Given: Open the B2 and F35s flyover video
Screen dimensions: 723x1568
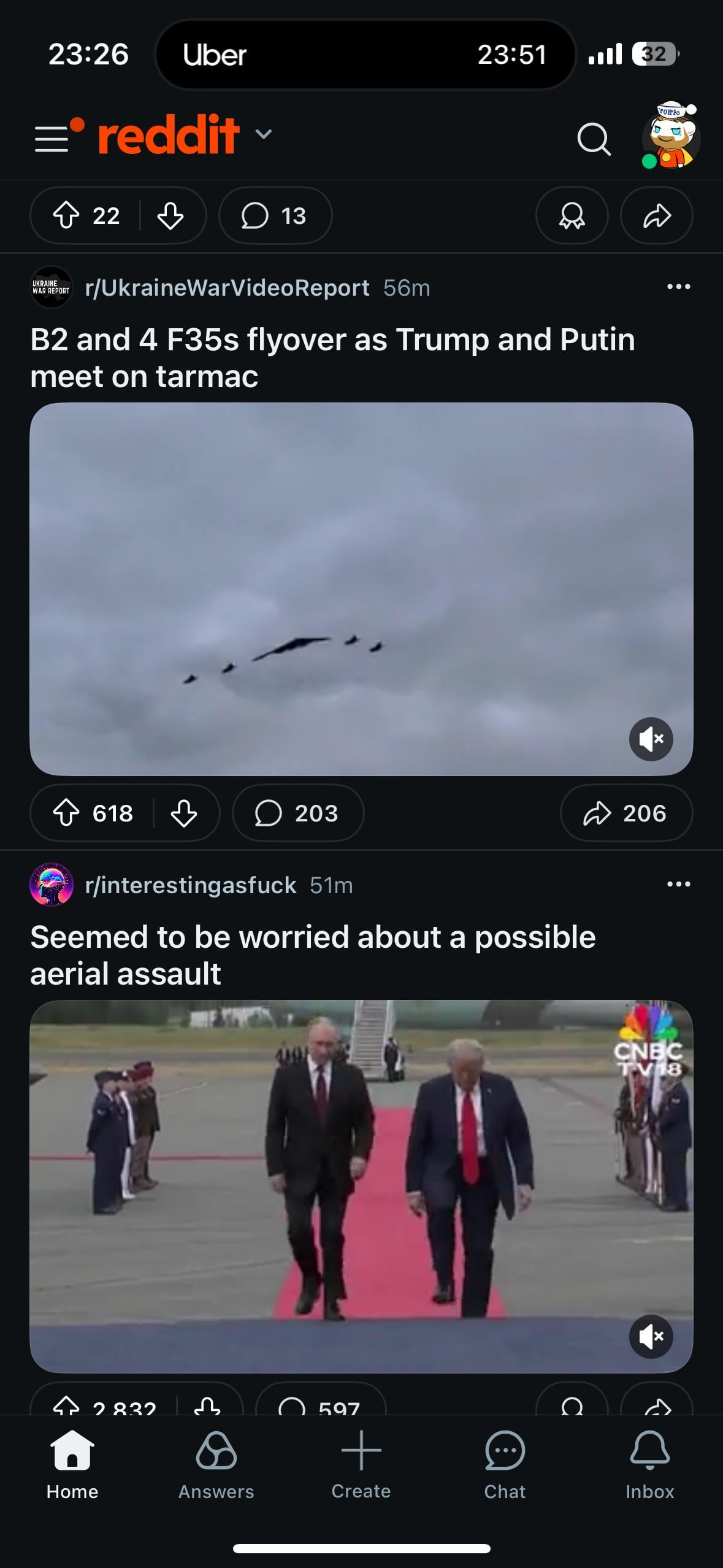Looking at the screenshot, I should 361,588.
